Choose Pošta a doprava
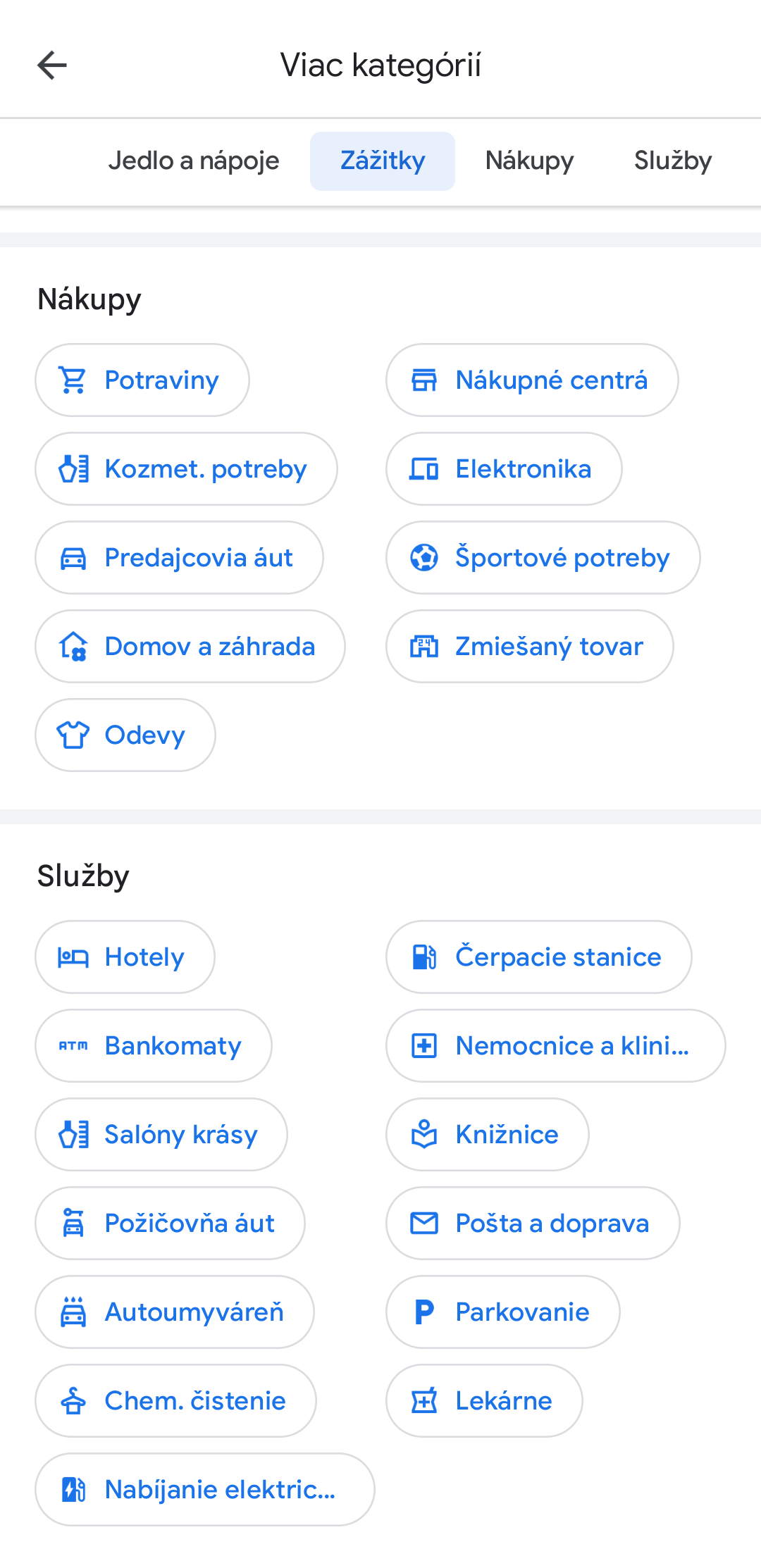 point(533,1224)
